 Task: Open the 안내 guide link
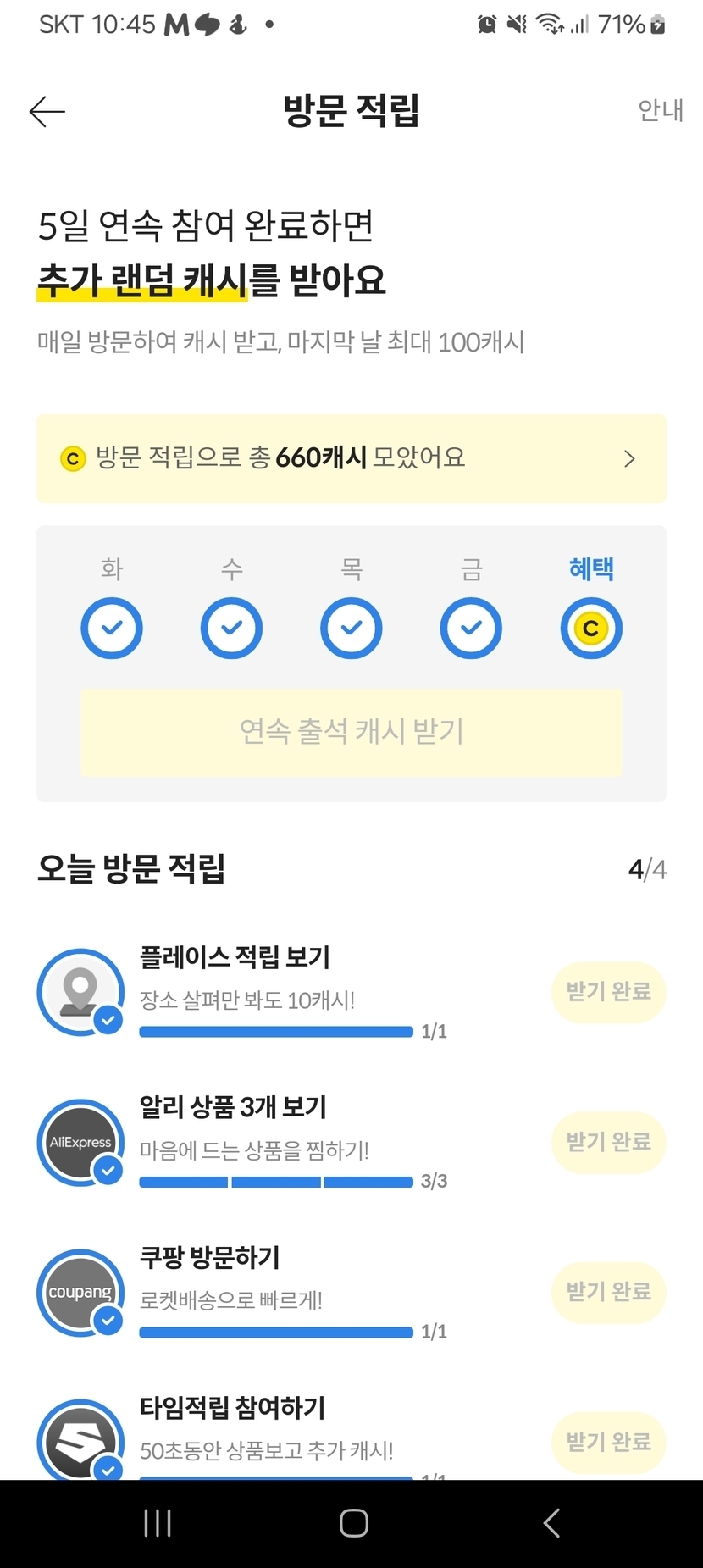tap(661, 110)
